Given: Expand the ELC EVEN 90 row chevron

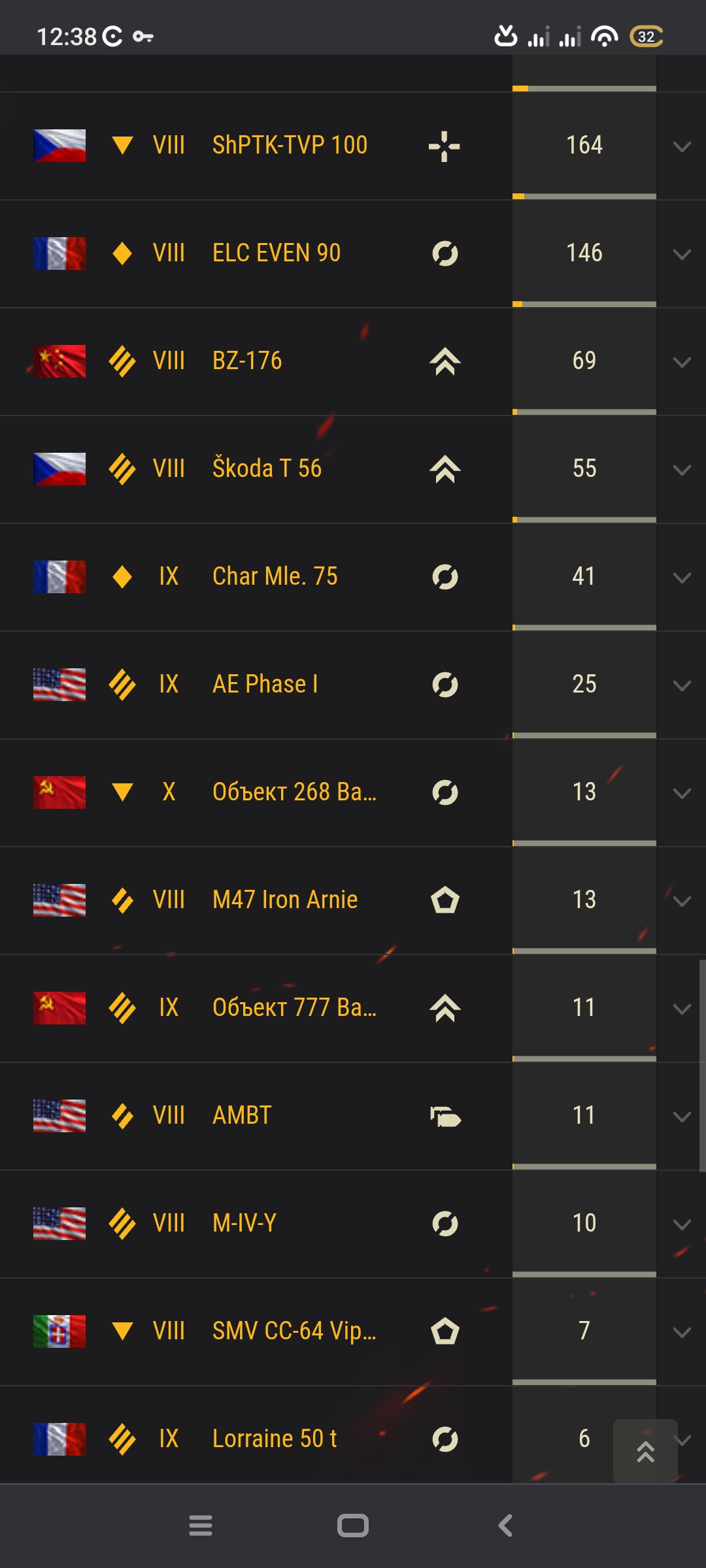Looking at the screenshot, I should pos(682,254).
